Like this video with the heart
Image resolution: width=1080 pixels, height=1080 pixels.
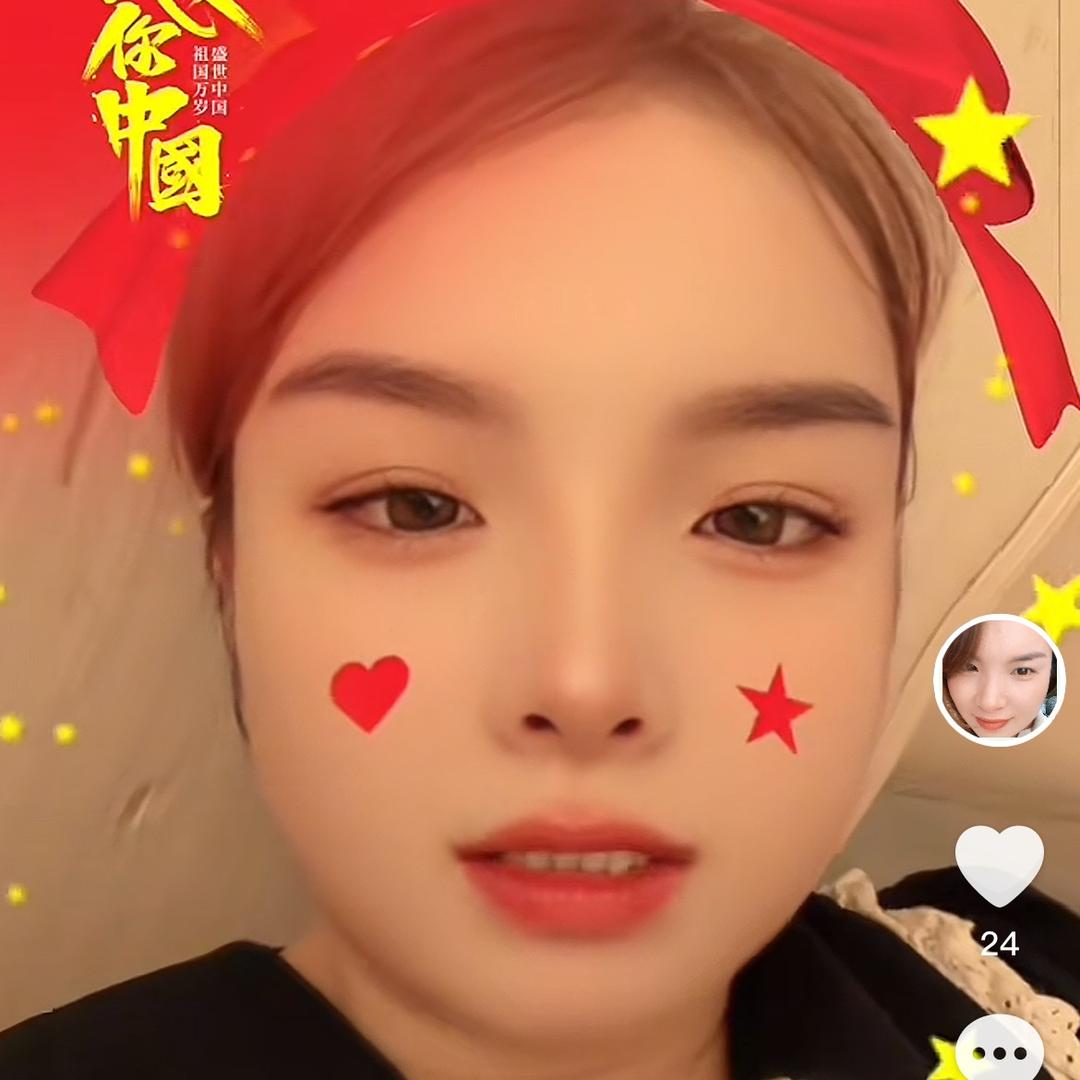(999, 866)
